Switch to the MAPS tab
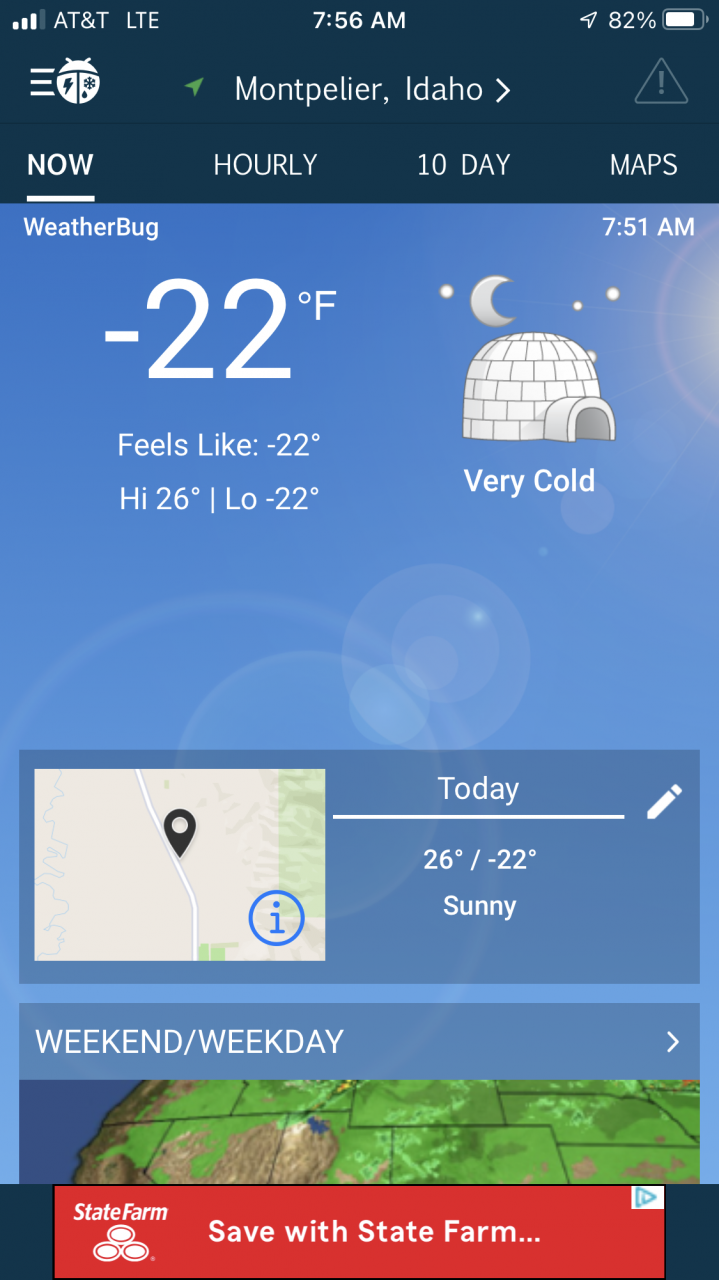The width and height of the screenshot is (719, 1280). coord(644,165)
